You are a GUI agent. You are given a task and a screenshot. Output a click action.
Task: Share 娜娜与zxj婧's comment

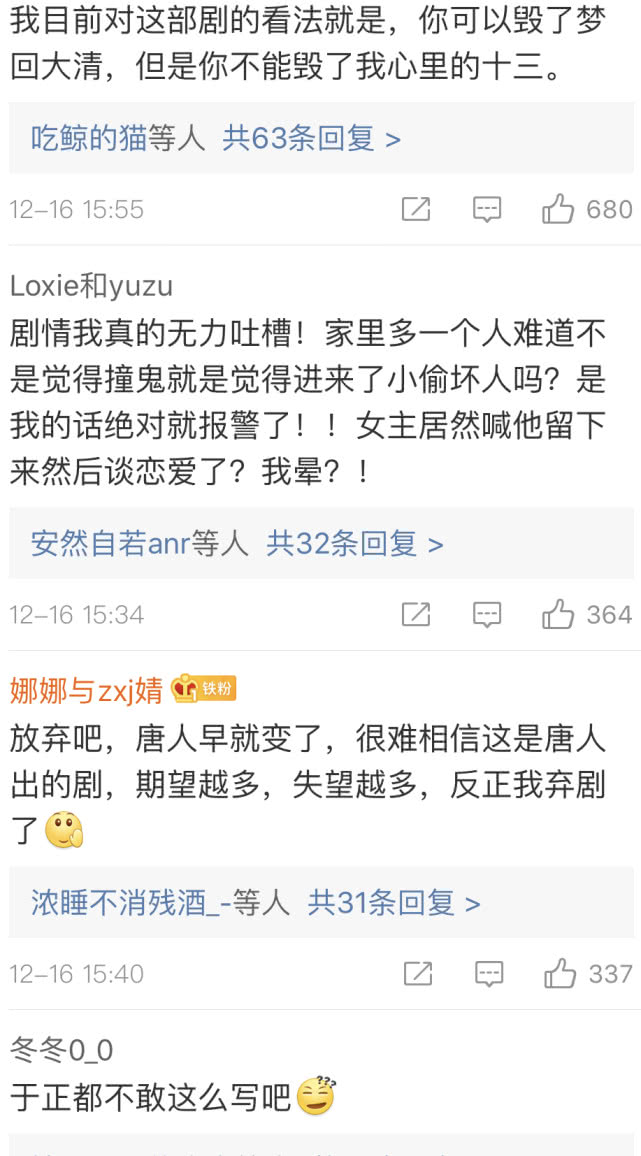(x=416, y=973)
